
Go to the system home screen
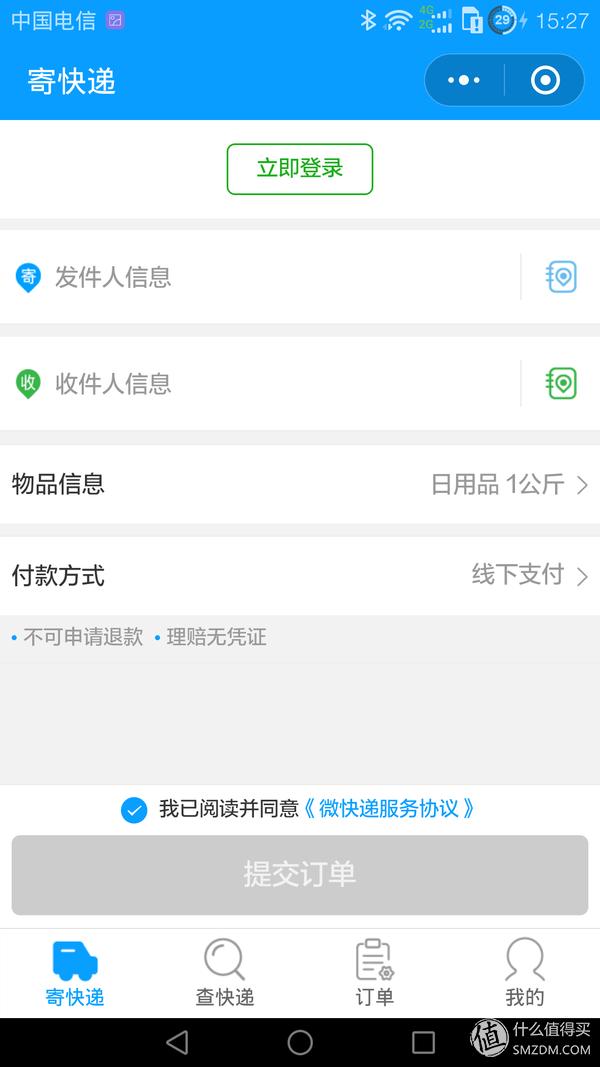coord(300,1043)
